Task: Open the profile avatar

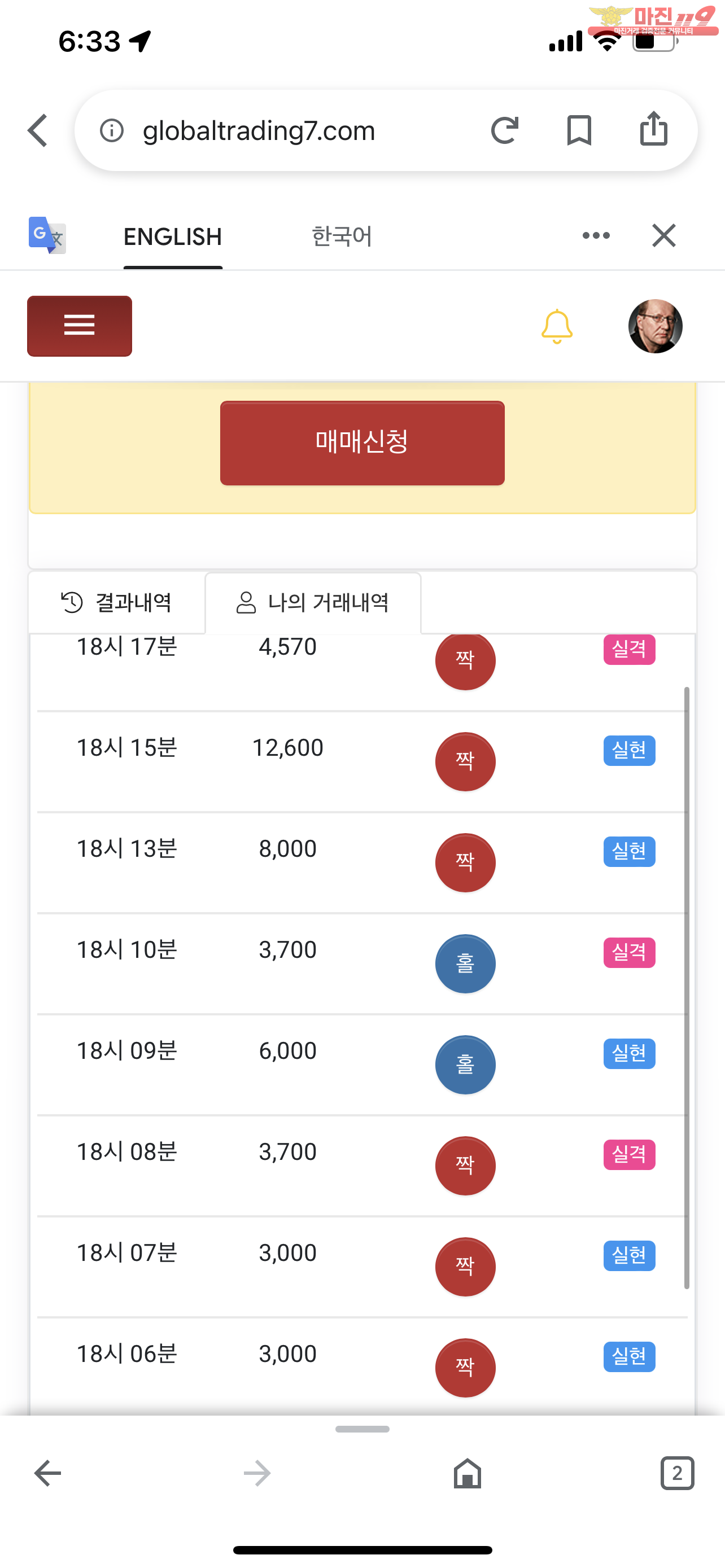Action: 655,326
